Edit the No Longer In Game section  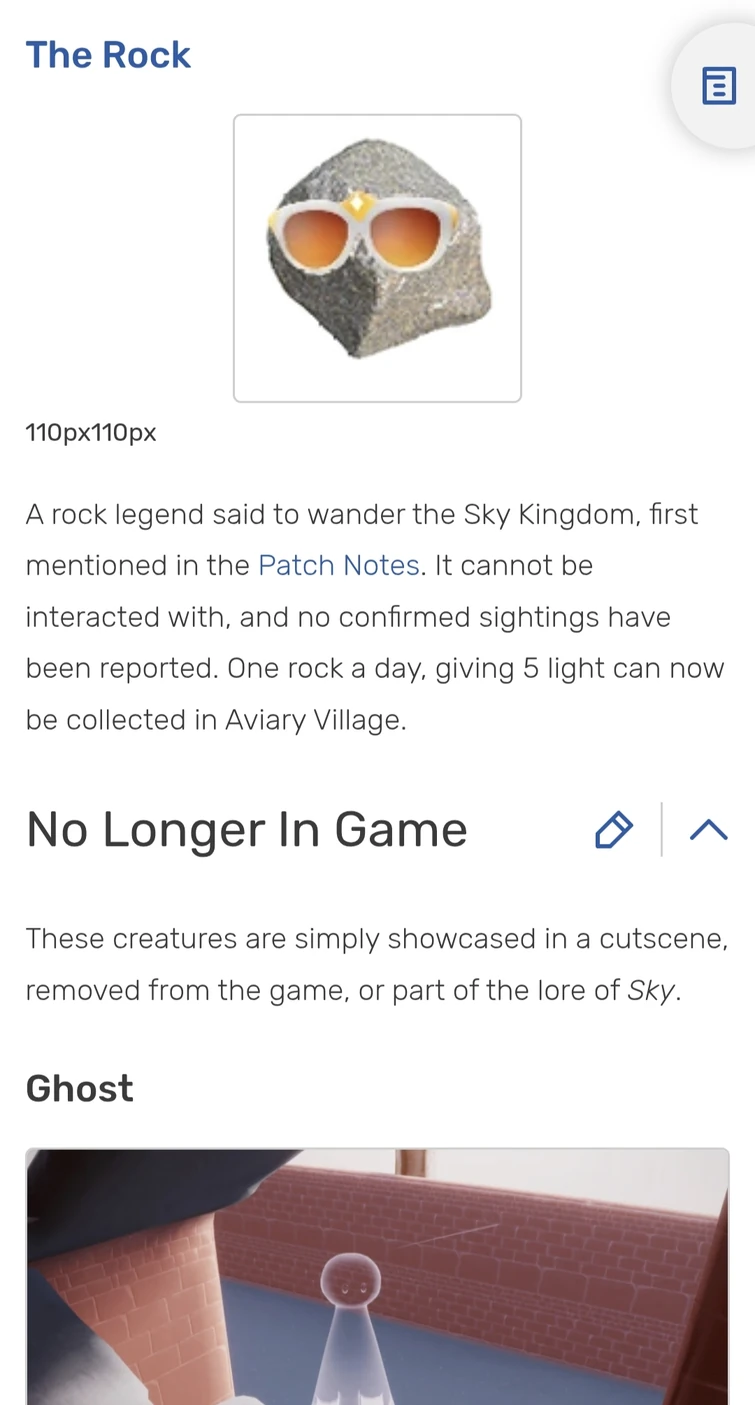point(613,830)
